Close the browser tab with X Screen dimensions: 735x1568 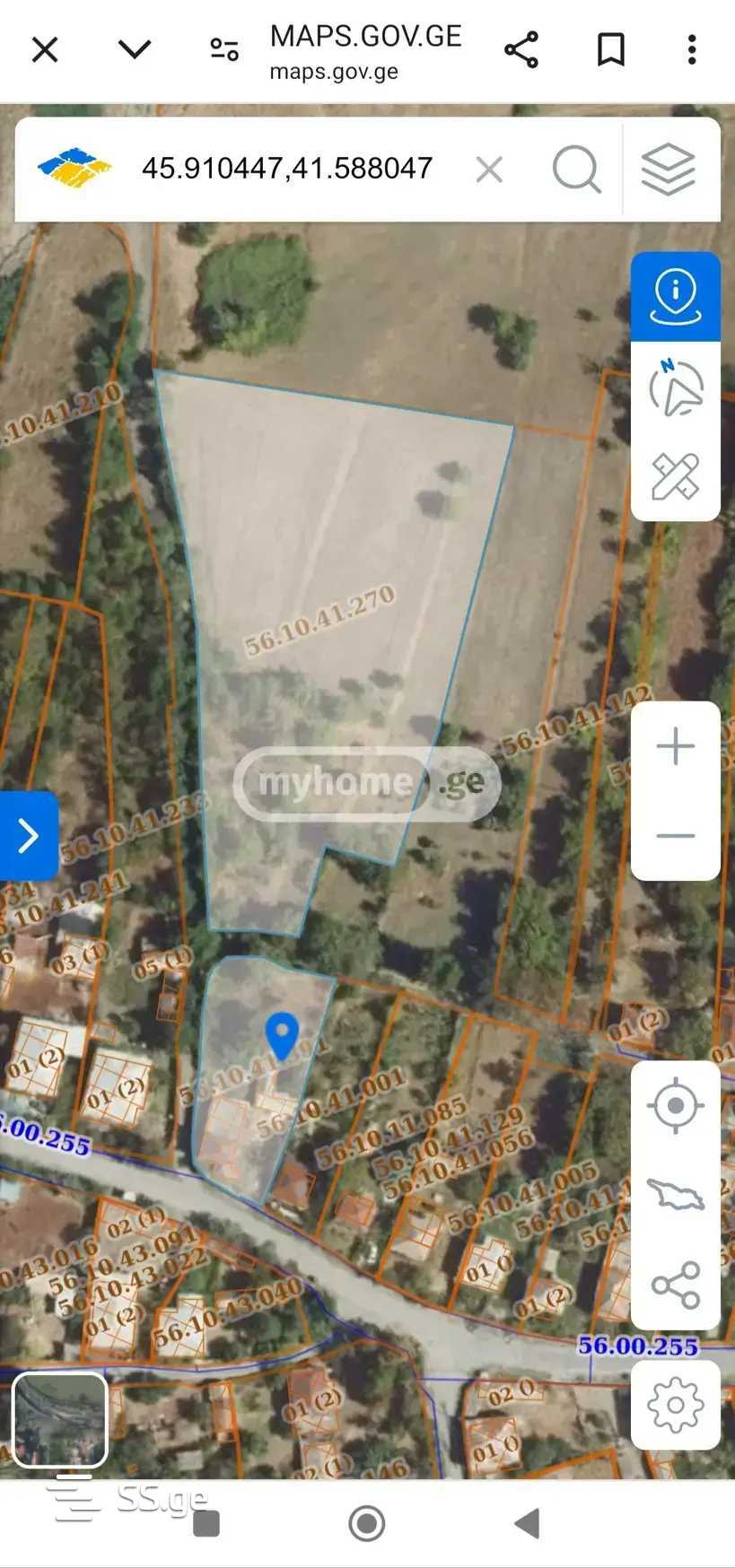[x=45, y=49]
